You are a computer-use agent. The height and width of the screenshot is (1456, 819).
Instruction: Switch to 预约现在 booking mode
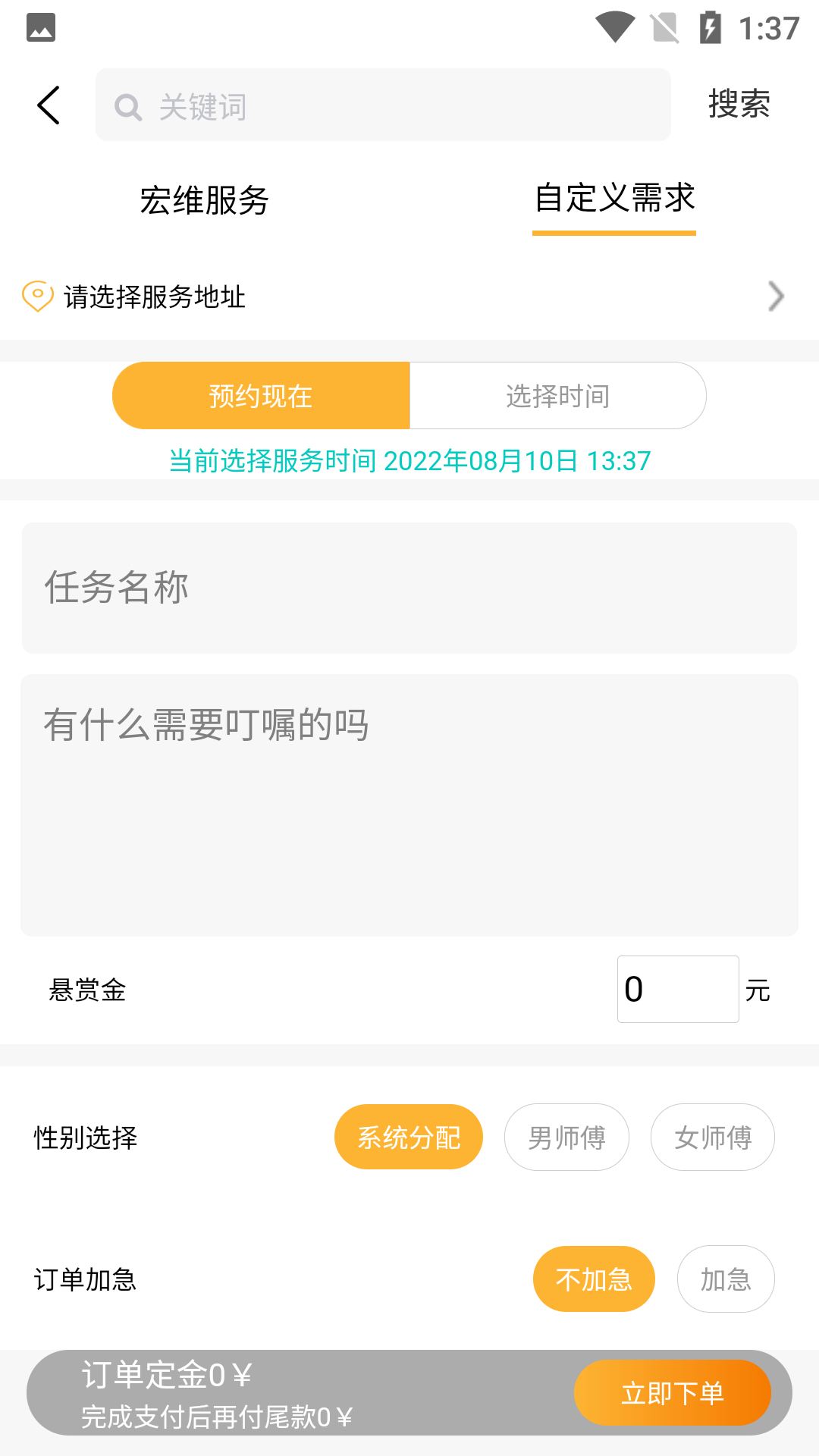(x=261, y=395)
